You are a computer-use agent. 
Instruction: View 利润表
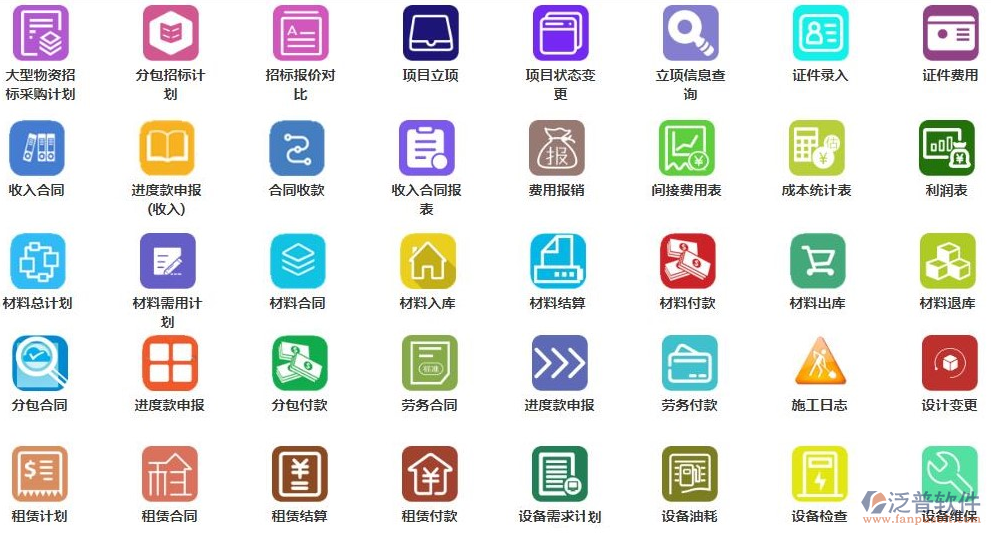click(x=946, y=148)
